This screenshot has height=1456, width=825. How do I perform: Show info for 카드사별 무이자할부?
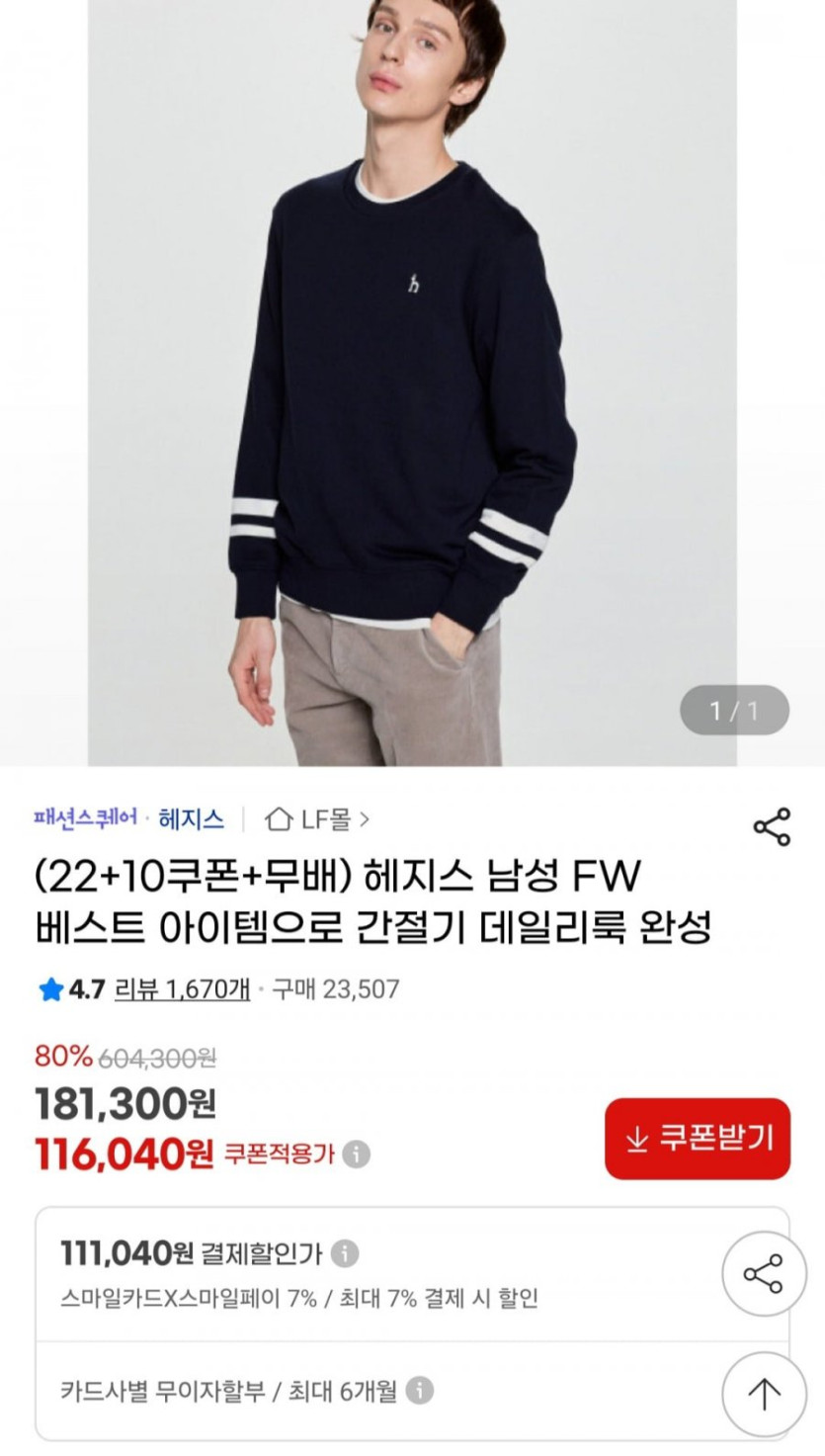click(x=420, y=1391)
